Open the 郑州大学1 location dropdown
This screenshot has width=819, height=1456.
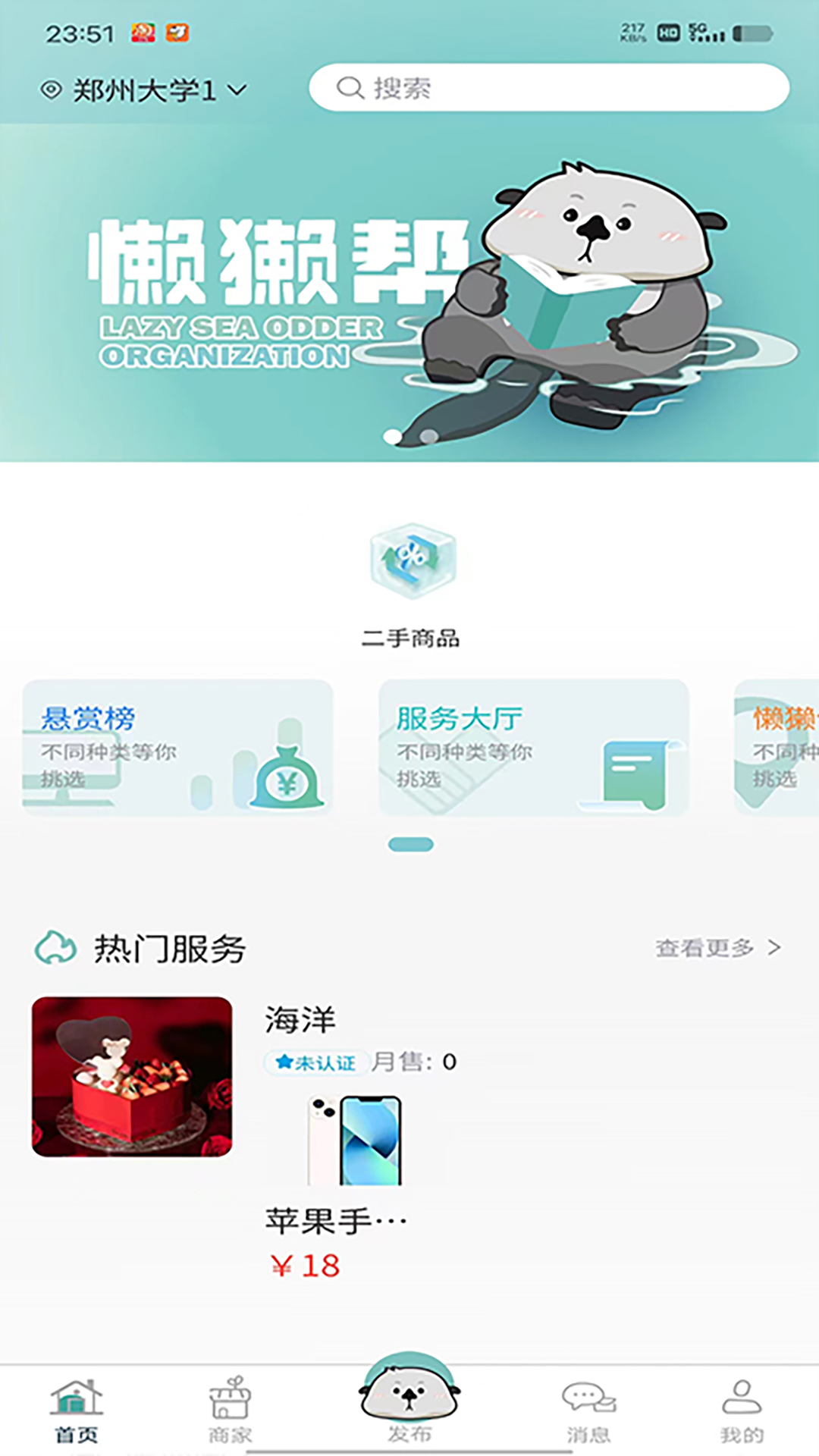[x=144, y=90]
